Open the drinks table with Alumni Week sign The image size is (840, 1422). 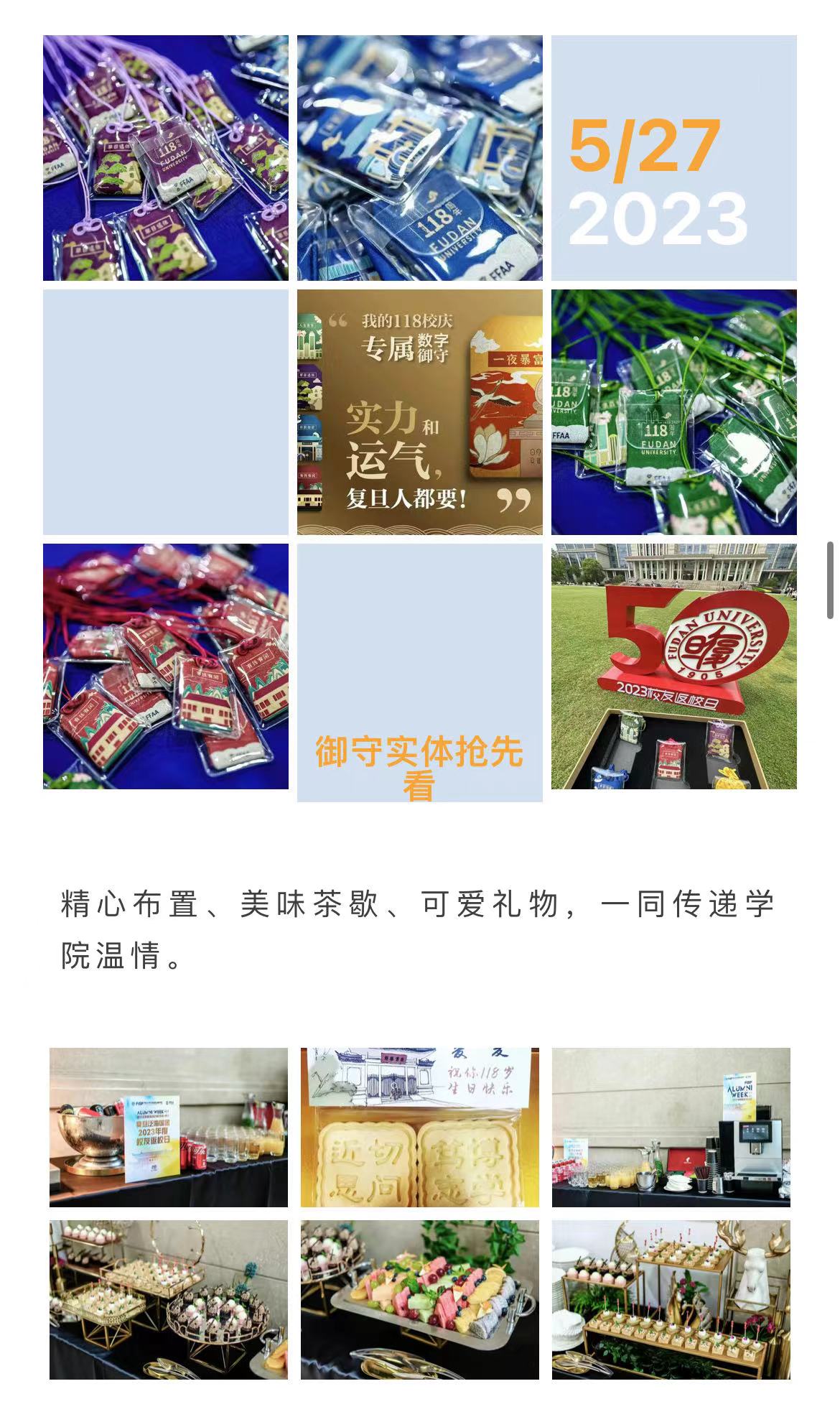tap(168, 1127)
